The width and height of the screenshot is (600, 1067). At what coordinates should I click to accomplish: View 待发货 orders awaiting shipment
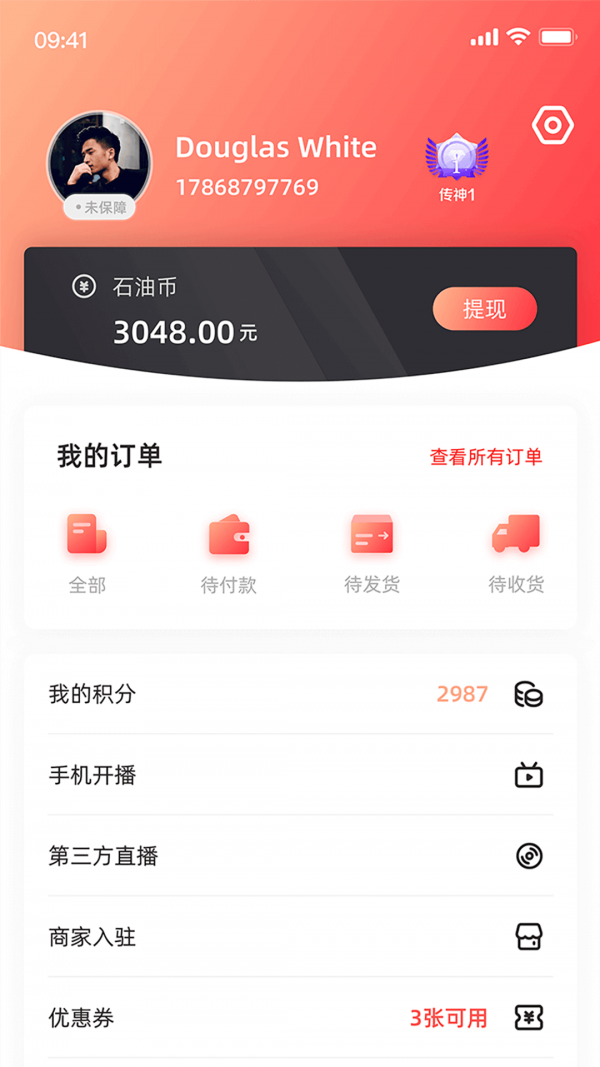(372, 554)
